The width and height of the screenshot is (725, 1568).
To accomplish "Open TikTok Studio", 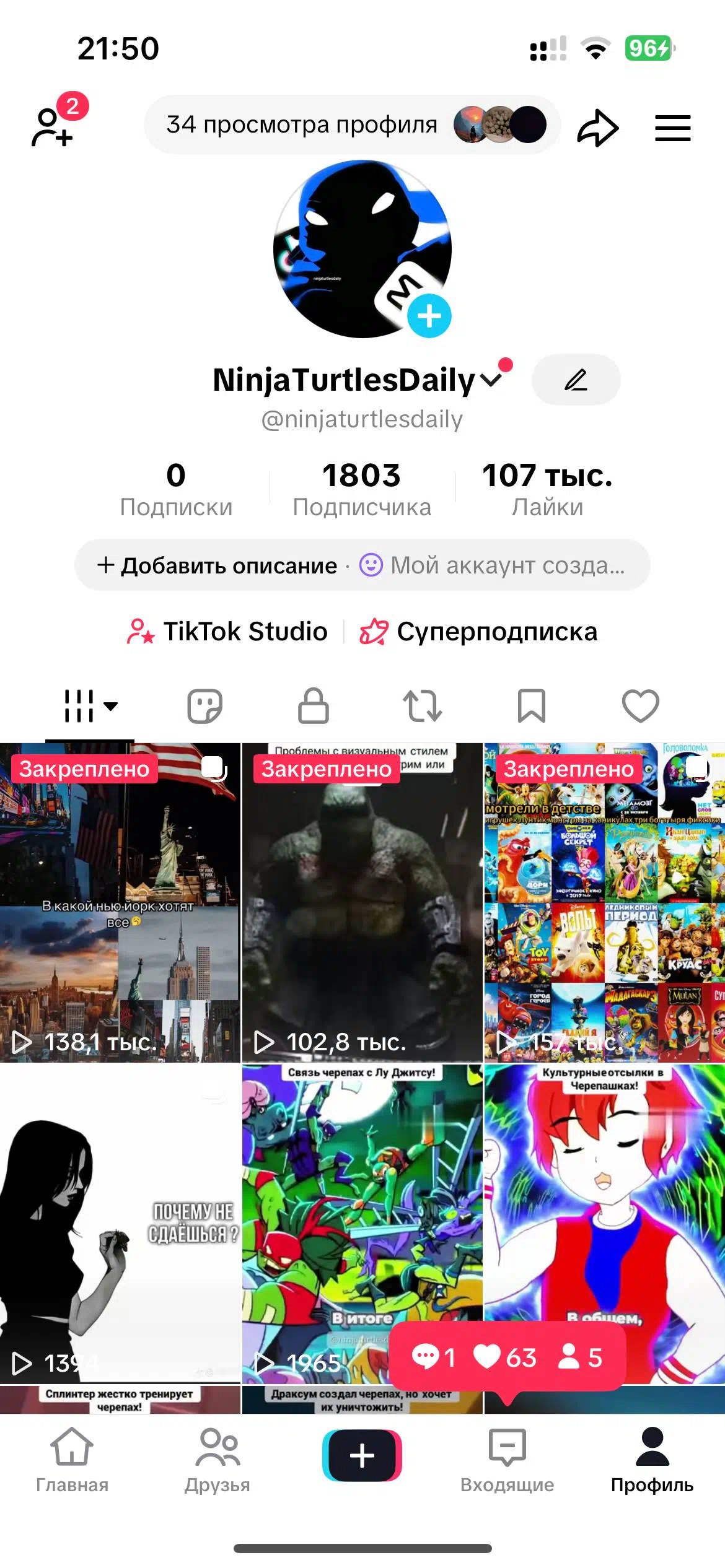I will 228,632.
